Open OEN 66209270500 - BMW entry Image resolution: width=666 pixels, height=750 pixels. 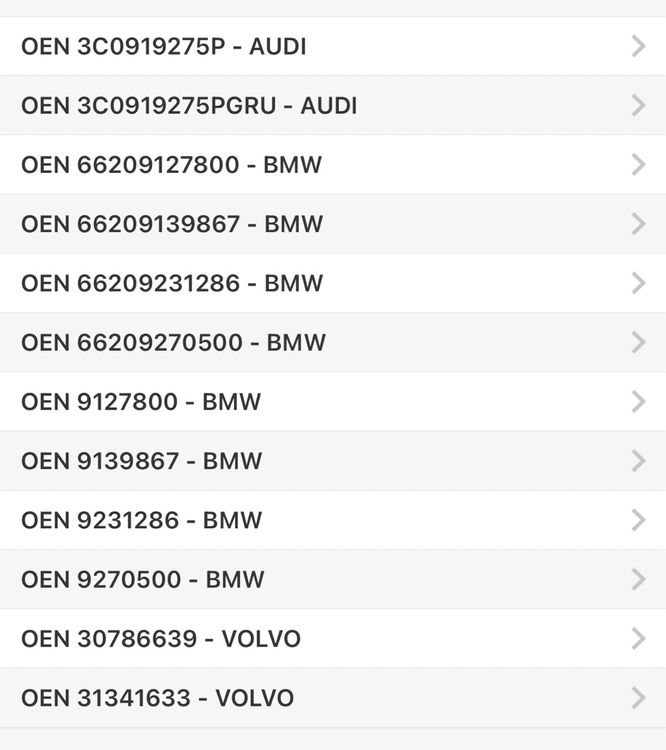[333, 342]
